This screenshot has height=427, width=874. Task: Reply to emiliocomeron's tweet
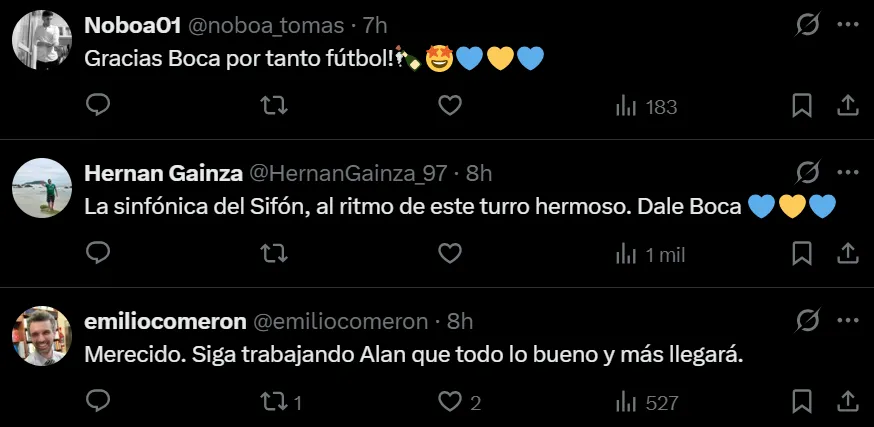coord(98,402)
